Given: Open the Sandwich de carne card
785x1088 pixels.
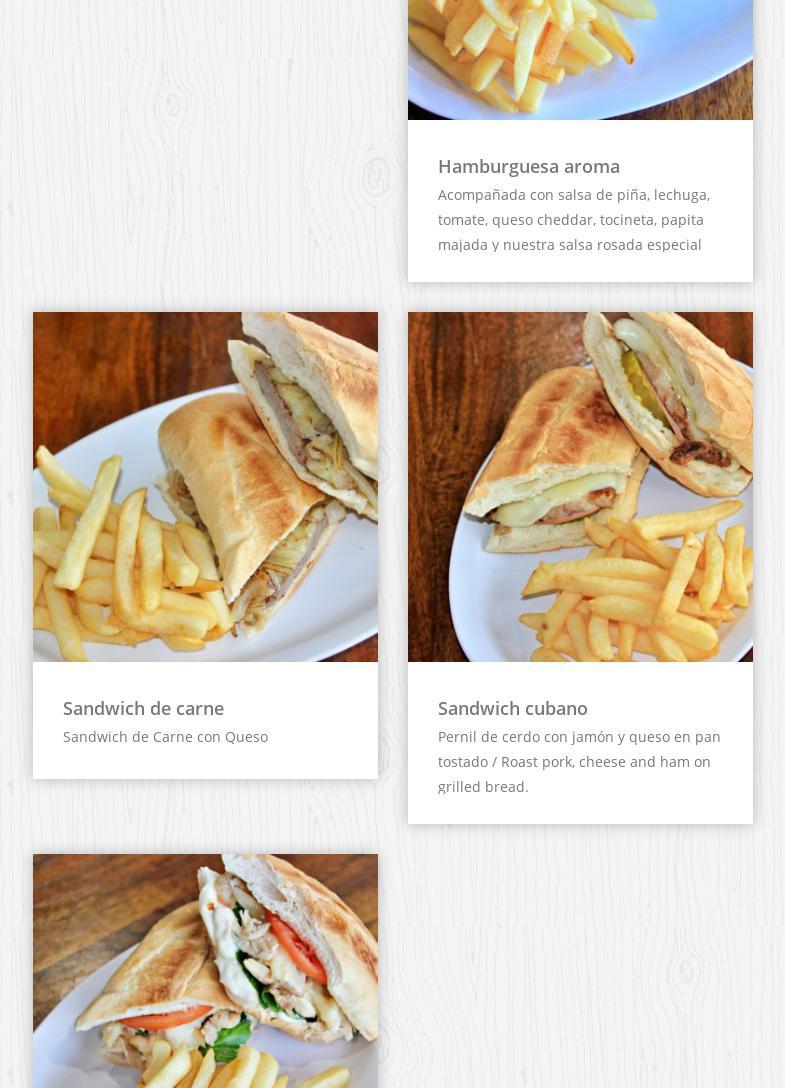Looking at the screenshot, I should (x=143, y=708).
